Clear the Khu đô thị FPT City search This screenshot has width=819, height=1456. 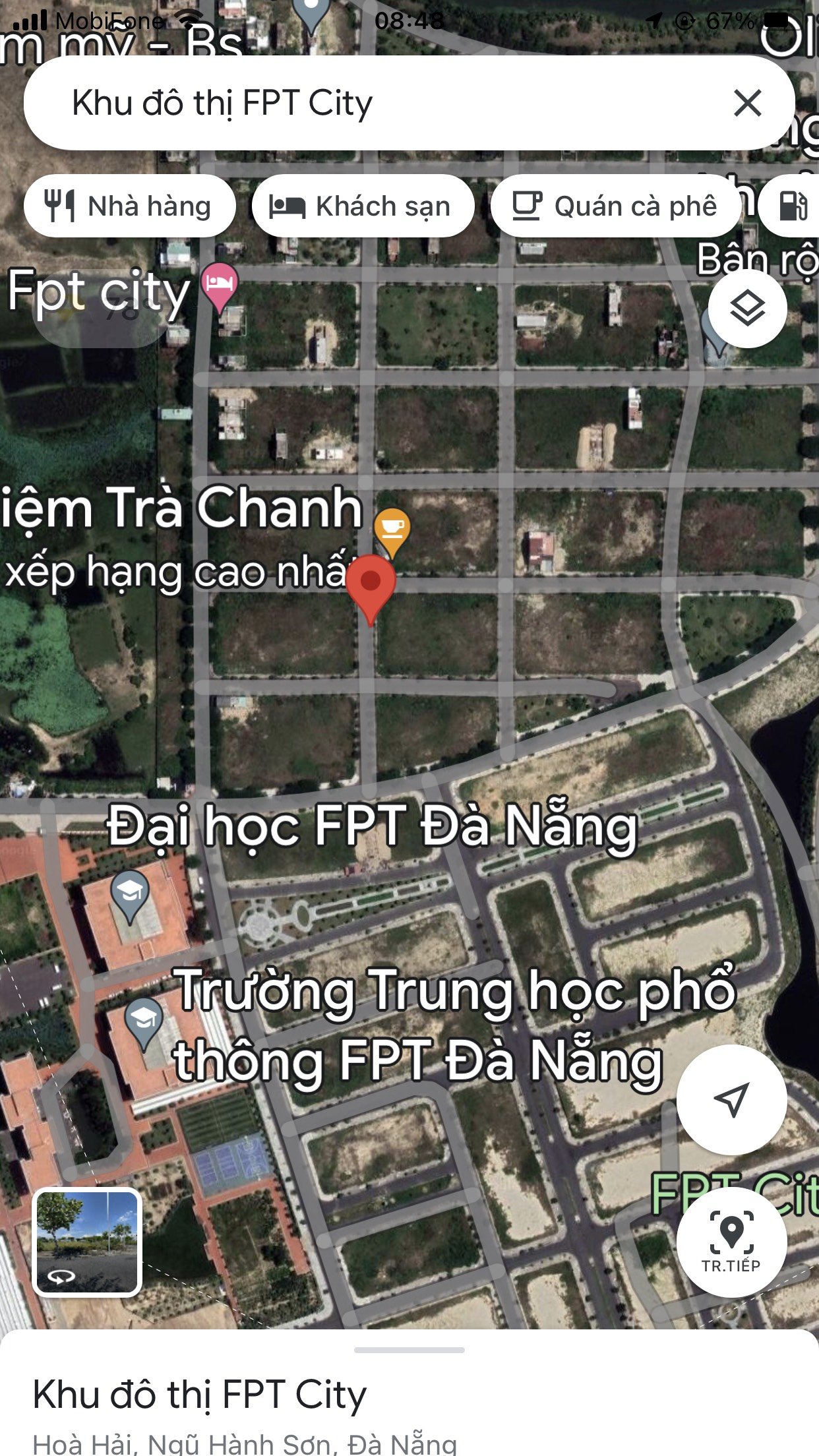(x=747, y=104)
